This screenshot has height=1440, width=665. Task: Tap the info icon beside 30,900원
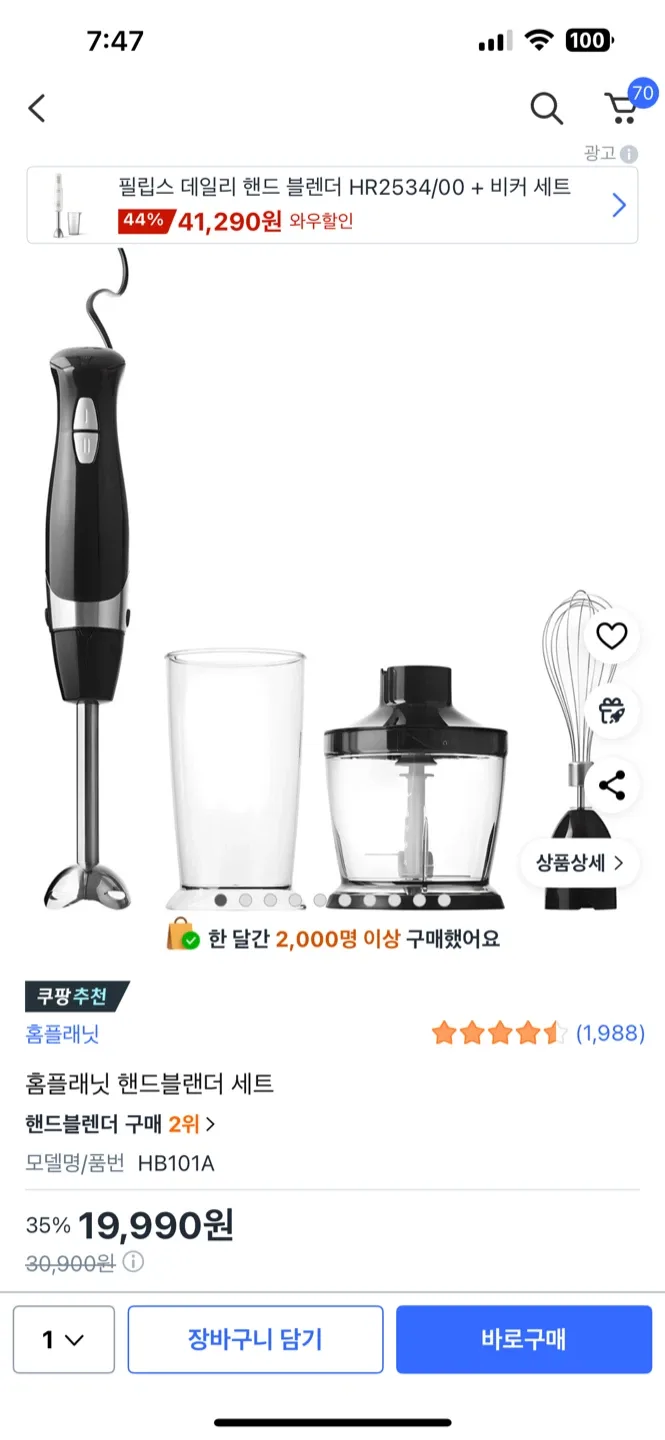133,1262
